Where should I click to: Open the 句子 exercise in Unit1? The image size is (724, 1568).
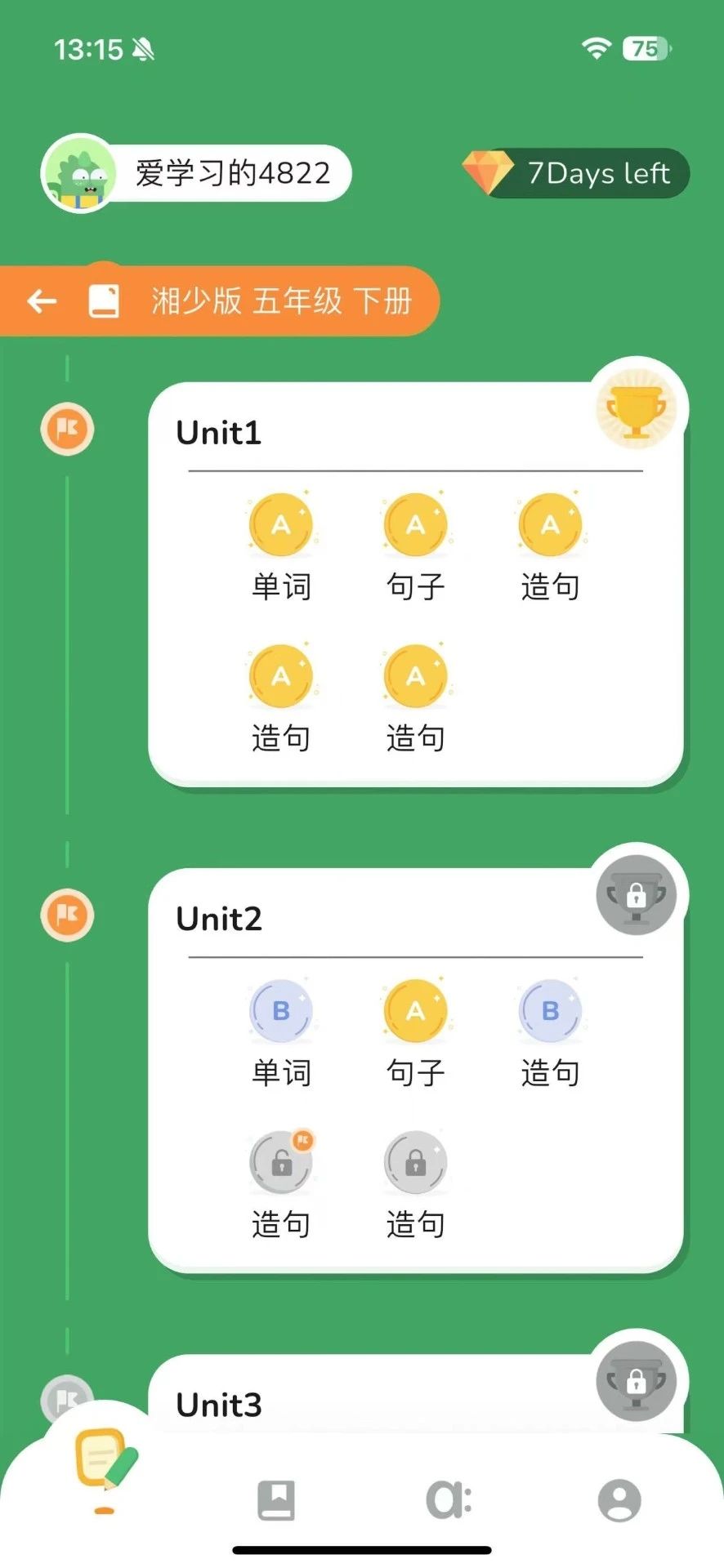[x=415, y=525]
